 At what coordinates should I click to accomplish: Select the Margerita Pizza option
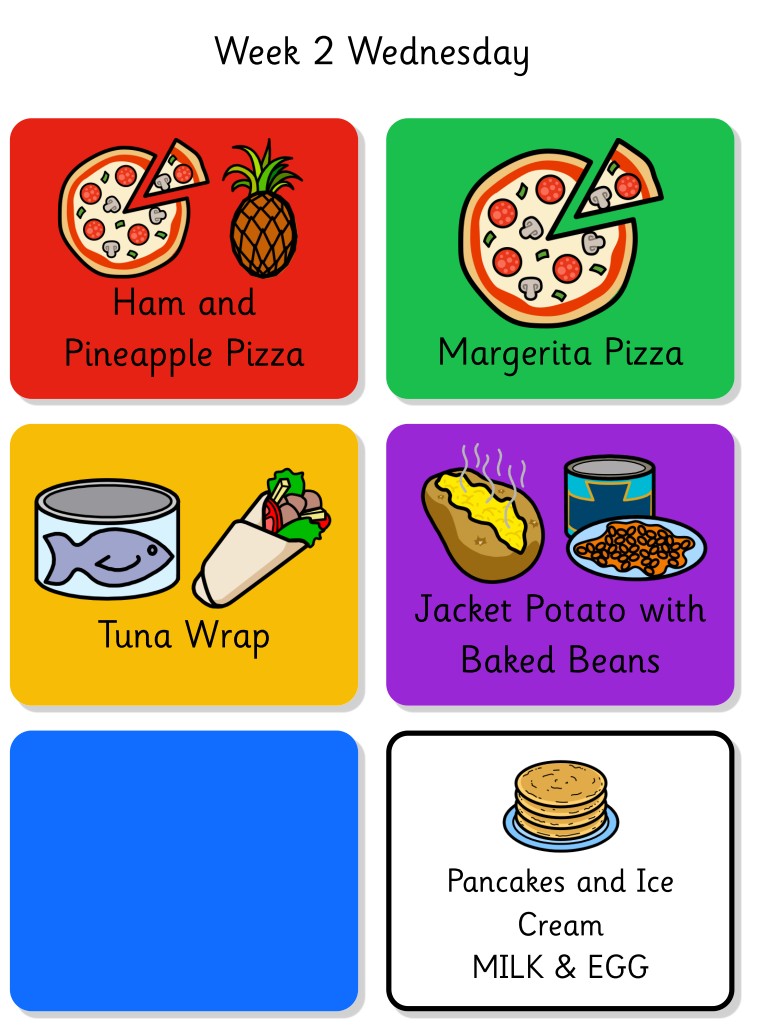point(560,258)
